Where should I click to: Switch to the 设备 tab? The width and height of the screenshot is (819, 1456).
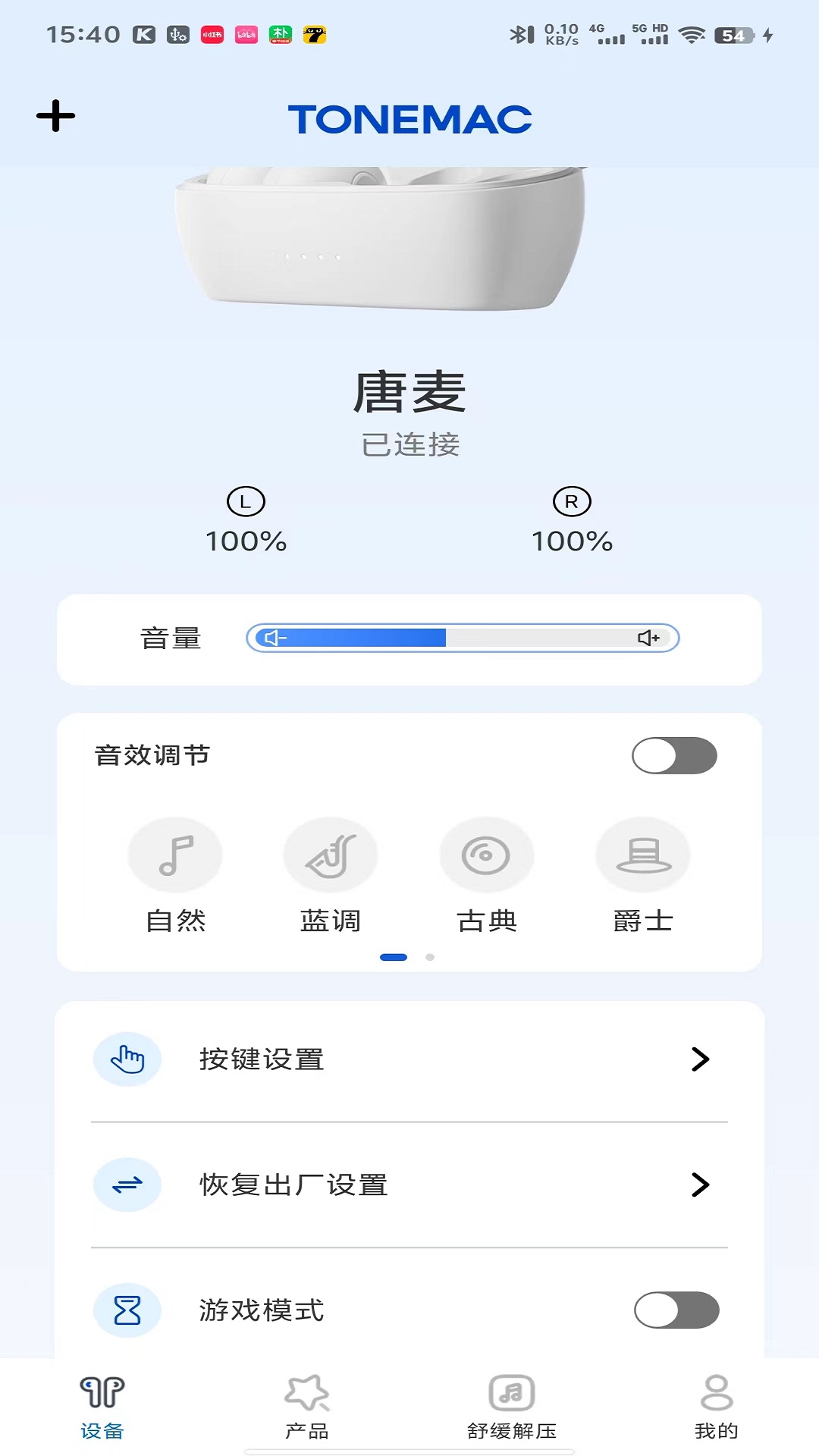[x=102, y=1407]
